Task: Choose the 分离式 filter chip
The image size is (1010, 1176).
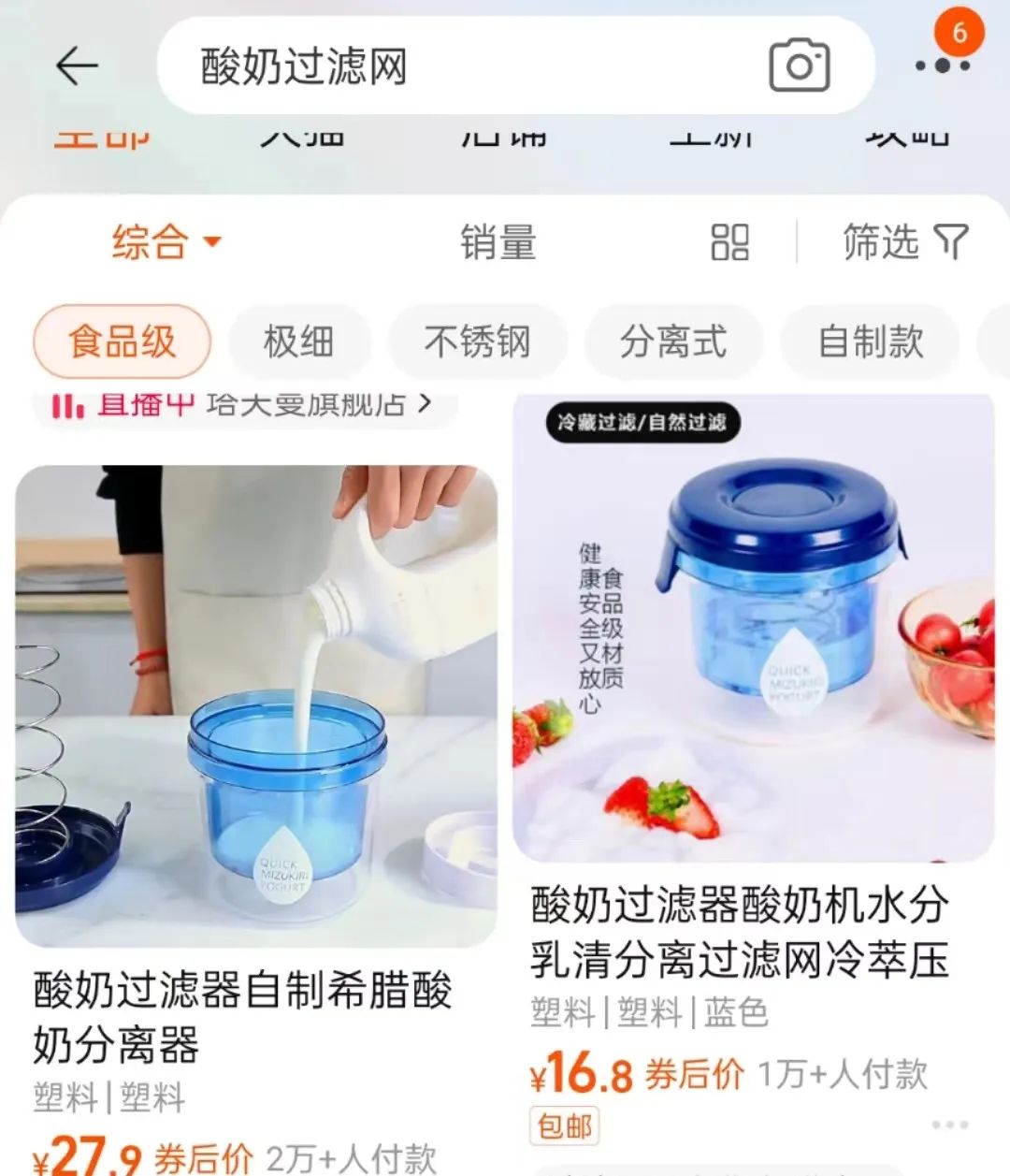Action: [x=673, y=341]
